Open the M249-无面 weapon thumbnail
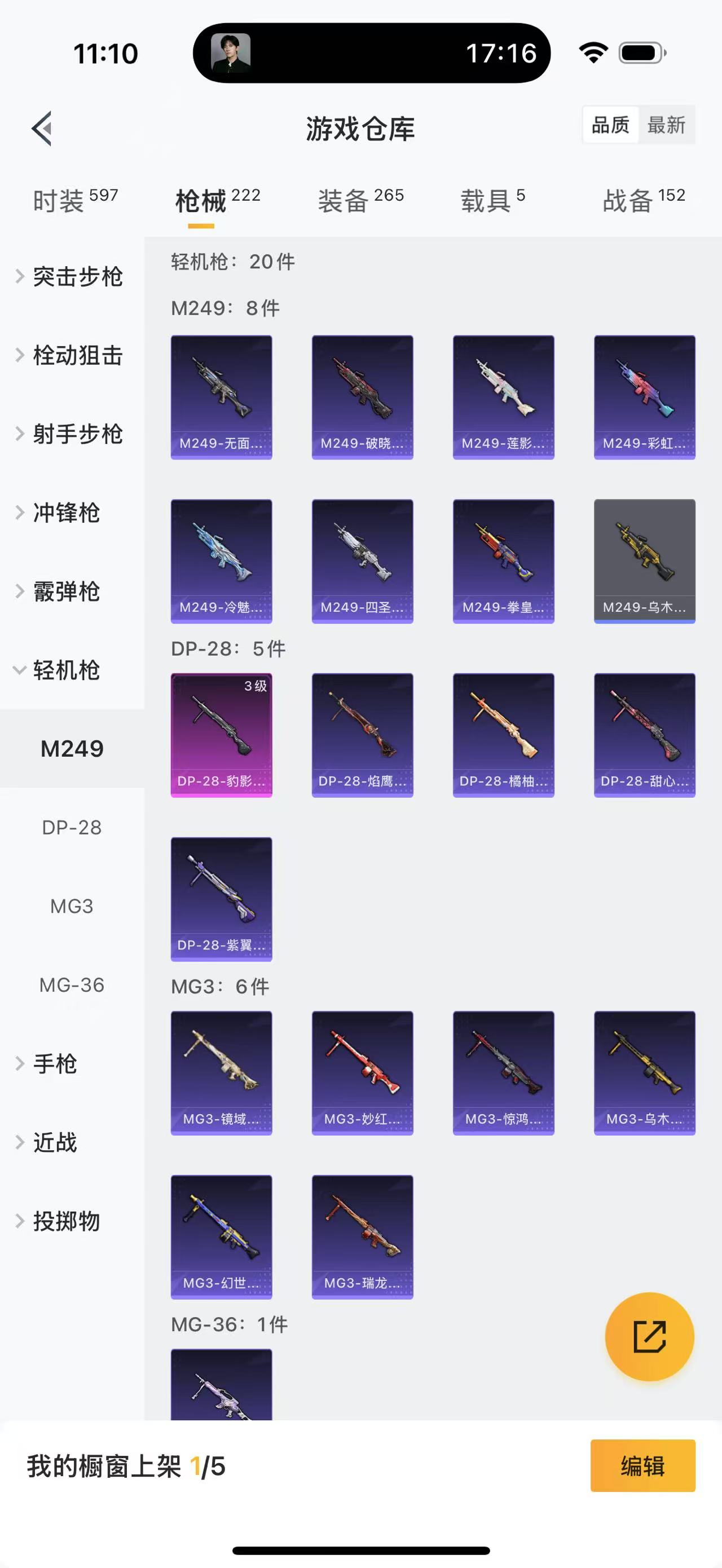Image resolution: width=722 pixels, height=1568 pixels. pyautogui.click(x=222, y=395)
